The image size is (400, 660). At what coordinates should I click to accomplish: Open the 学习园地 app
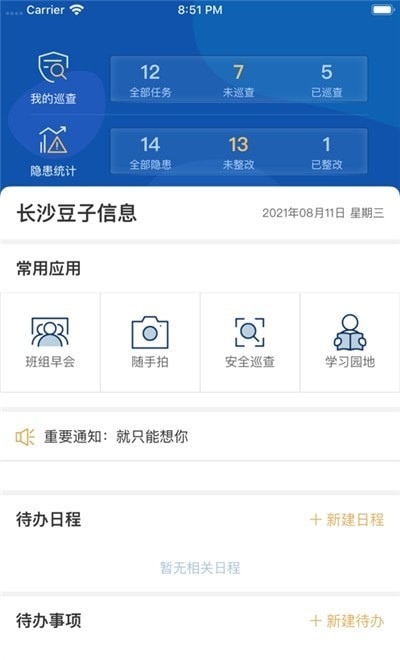click(x=350, y=342)
